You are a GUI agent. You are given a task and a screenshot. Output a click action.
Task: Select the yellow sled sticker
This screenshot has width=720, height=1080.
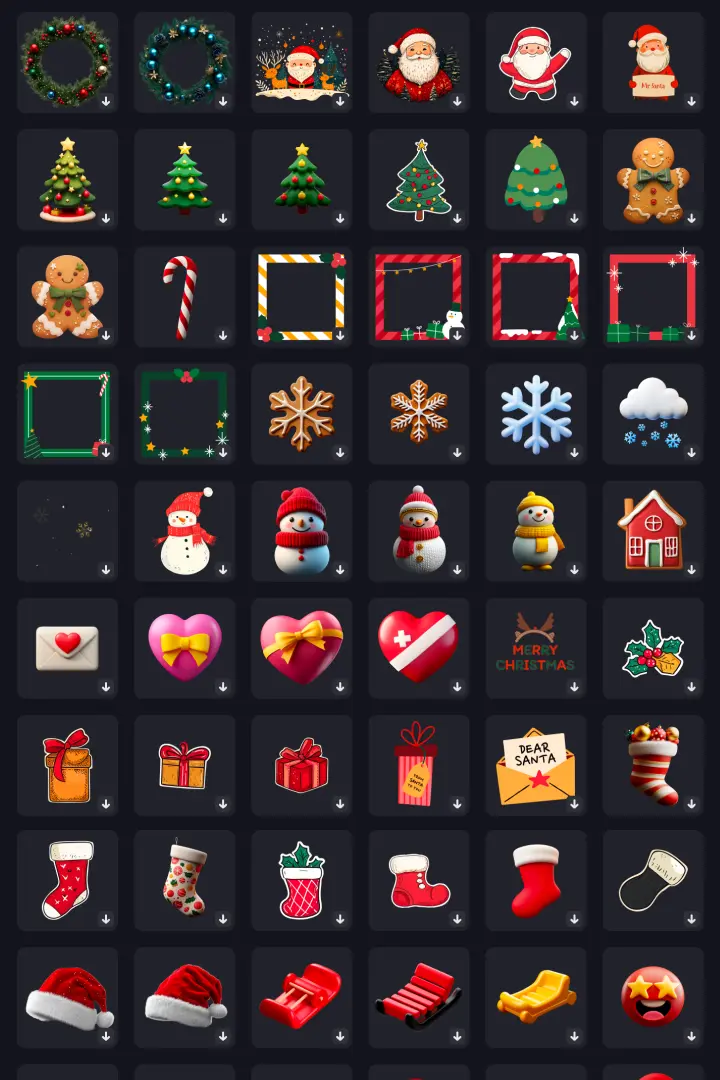pyautogui.click(x=536, y=998)
